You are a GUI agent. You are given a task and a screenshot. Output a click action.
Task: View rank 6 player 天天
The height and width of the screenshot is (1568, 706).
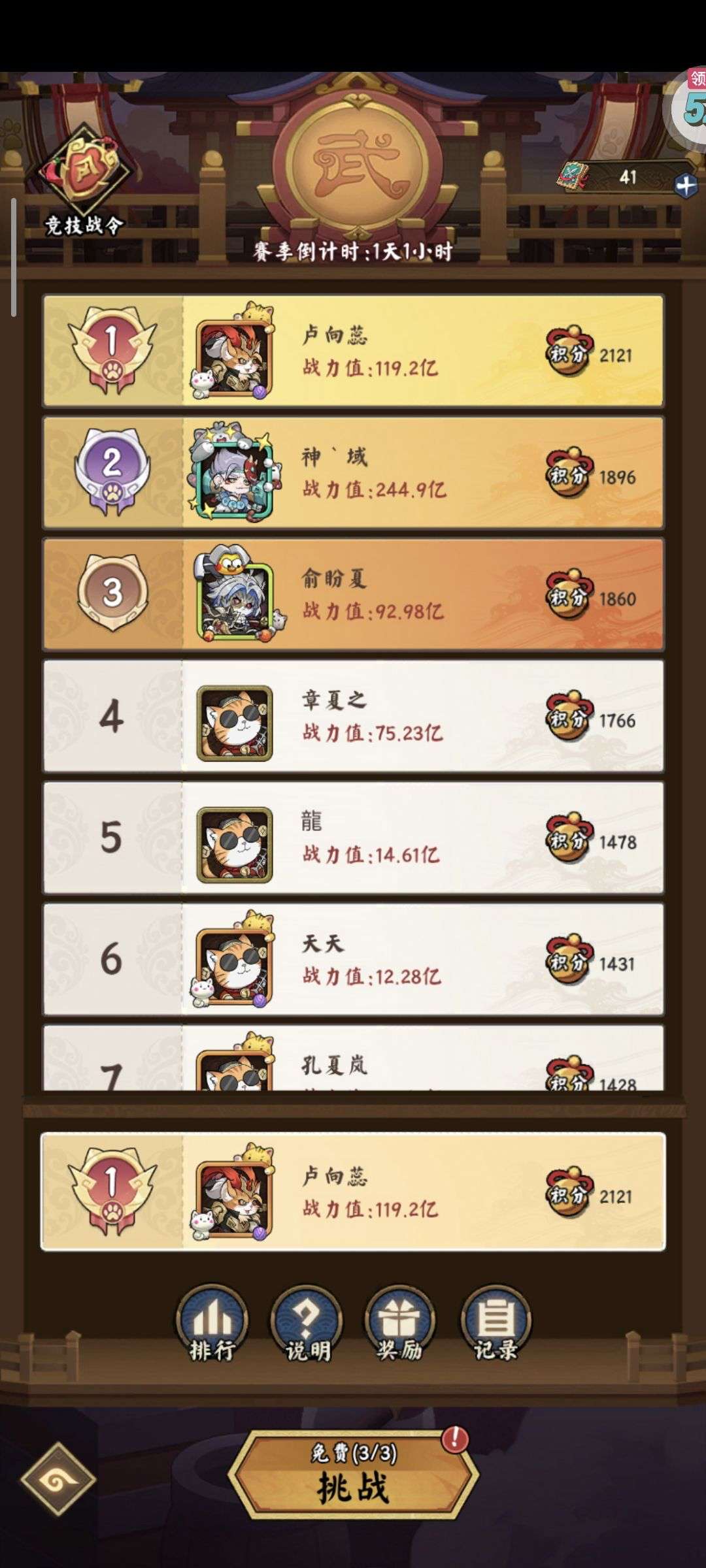(353, 959)
